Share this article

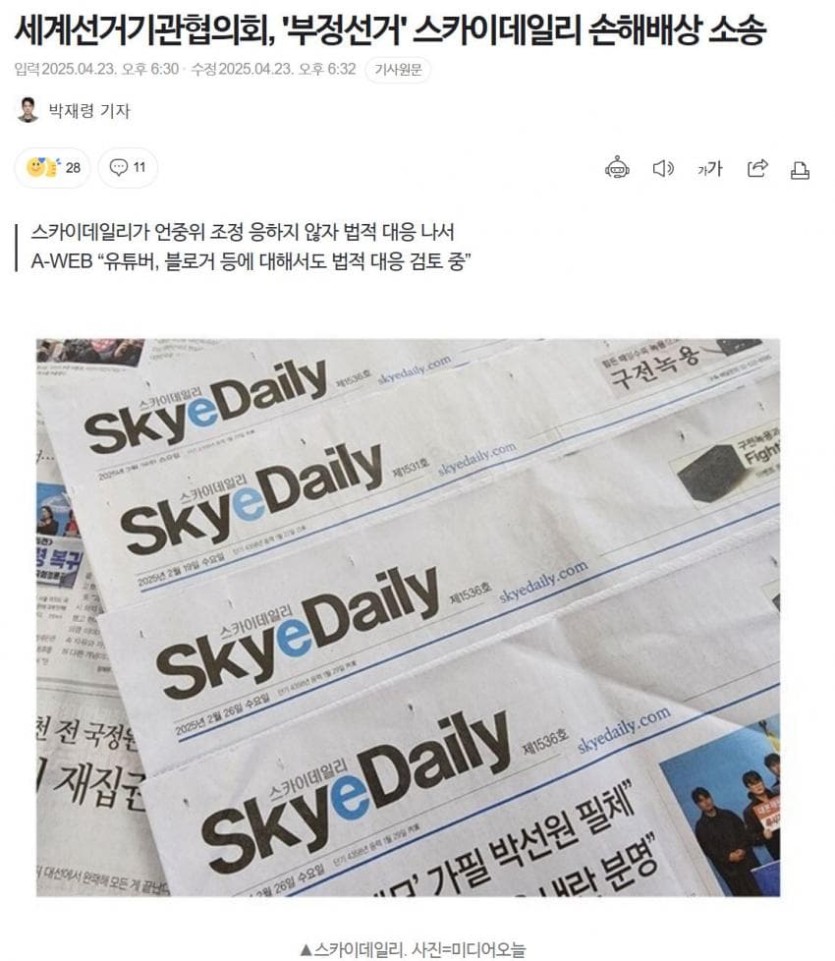pos(757,169)
